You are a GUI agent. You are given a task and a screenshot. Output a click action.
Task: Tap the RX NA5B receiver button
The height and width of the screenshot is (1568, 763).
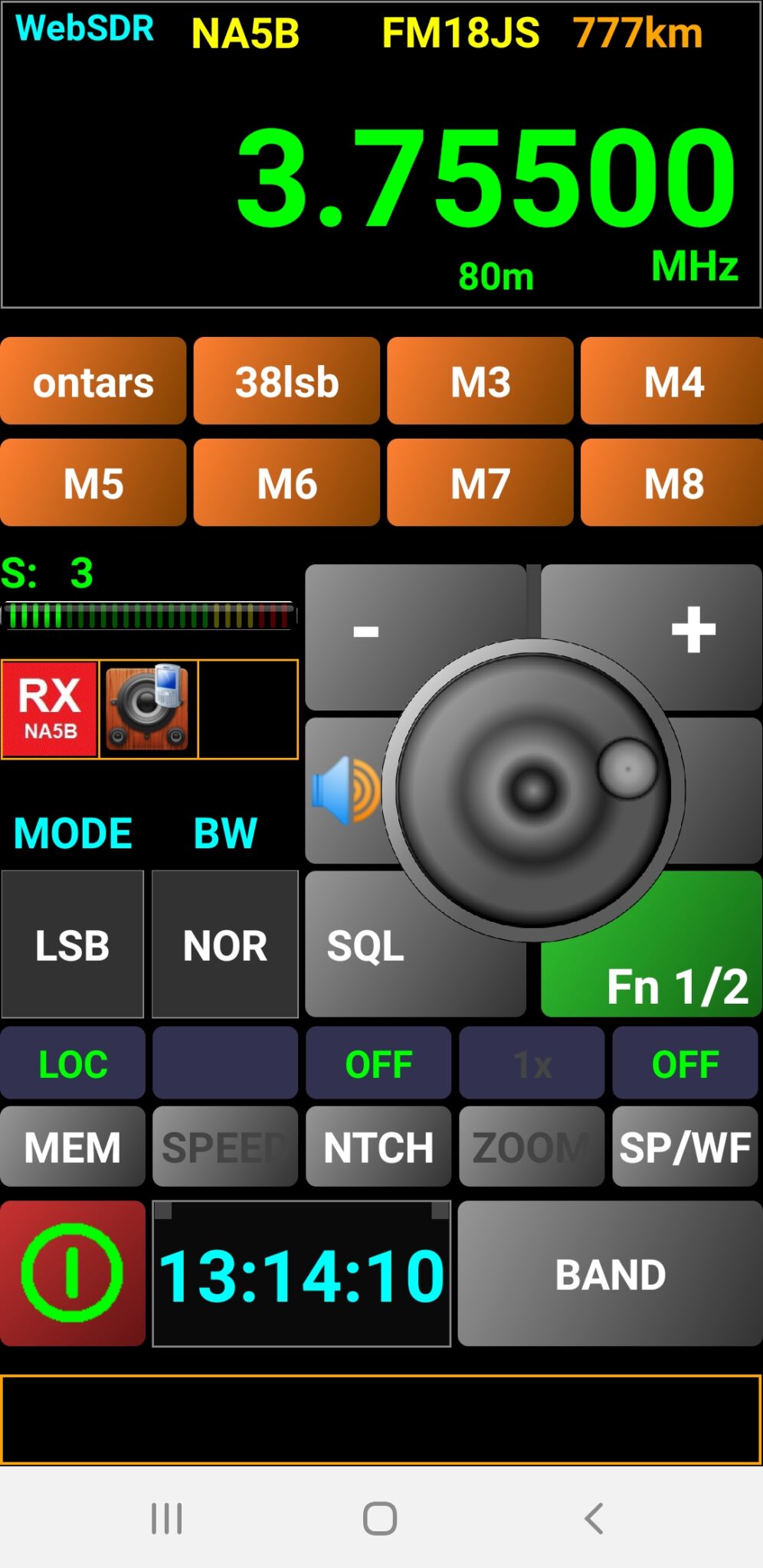pyautogui.click(x=50, y=709)
